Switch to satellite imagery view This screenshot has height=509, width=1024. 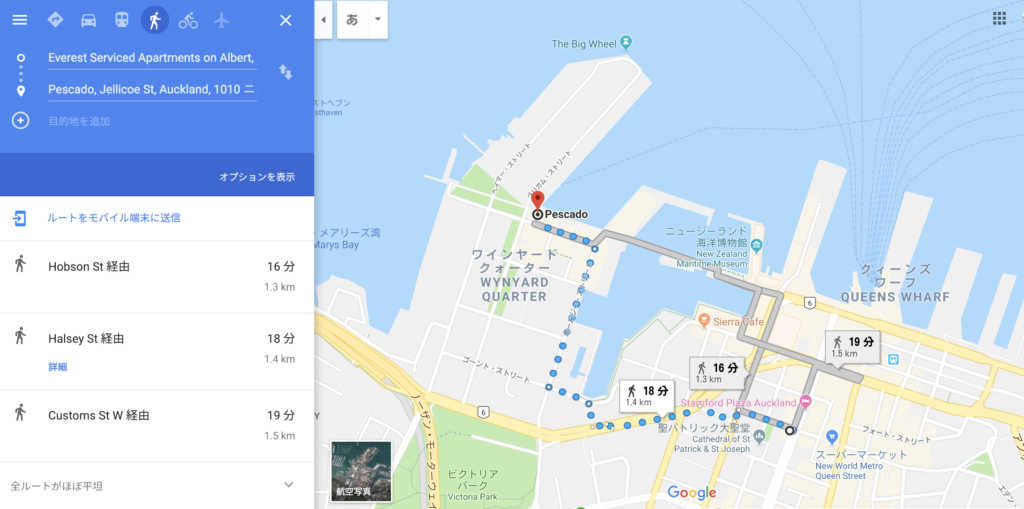361,471
